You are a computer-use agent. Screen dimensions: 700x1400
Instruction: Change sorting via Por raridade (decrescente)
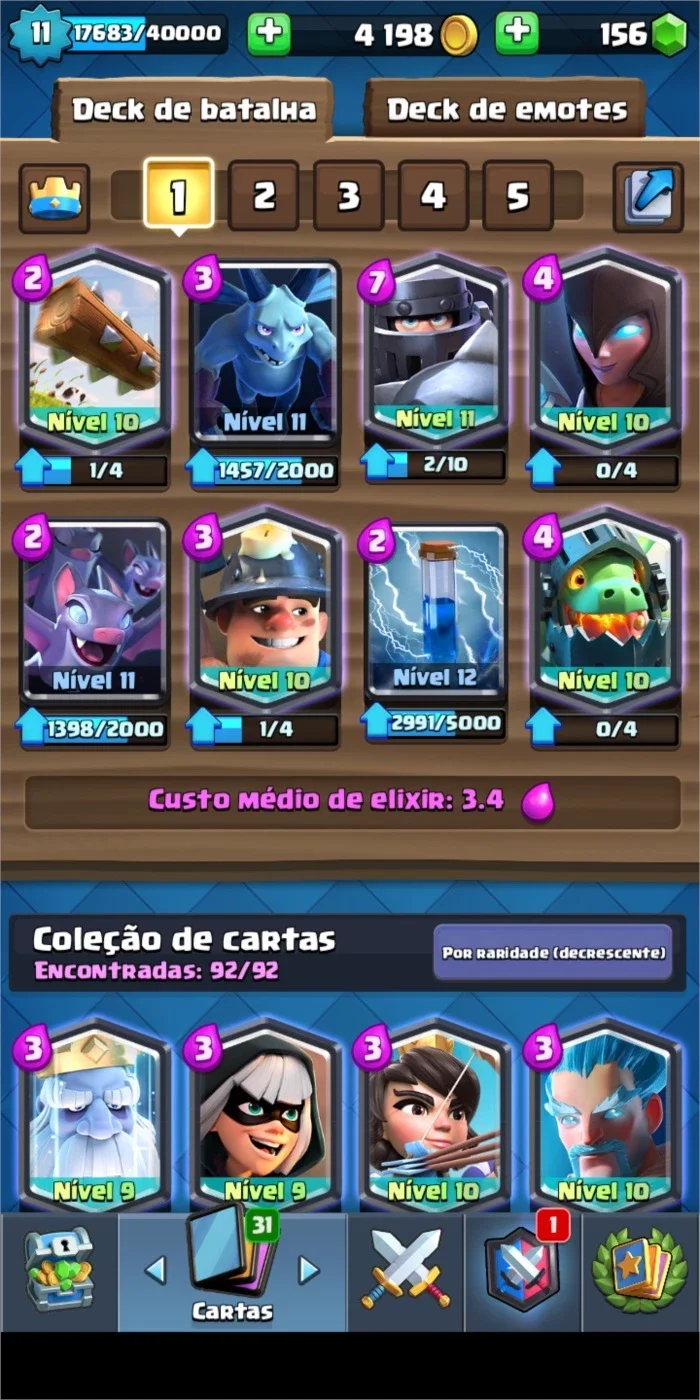tap(552, 953)
